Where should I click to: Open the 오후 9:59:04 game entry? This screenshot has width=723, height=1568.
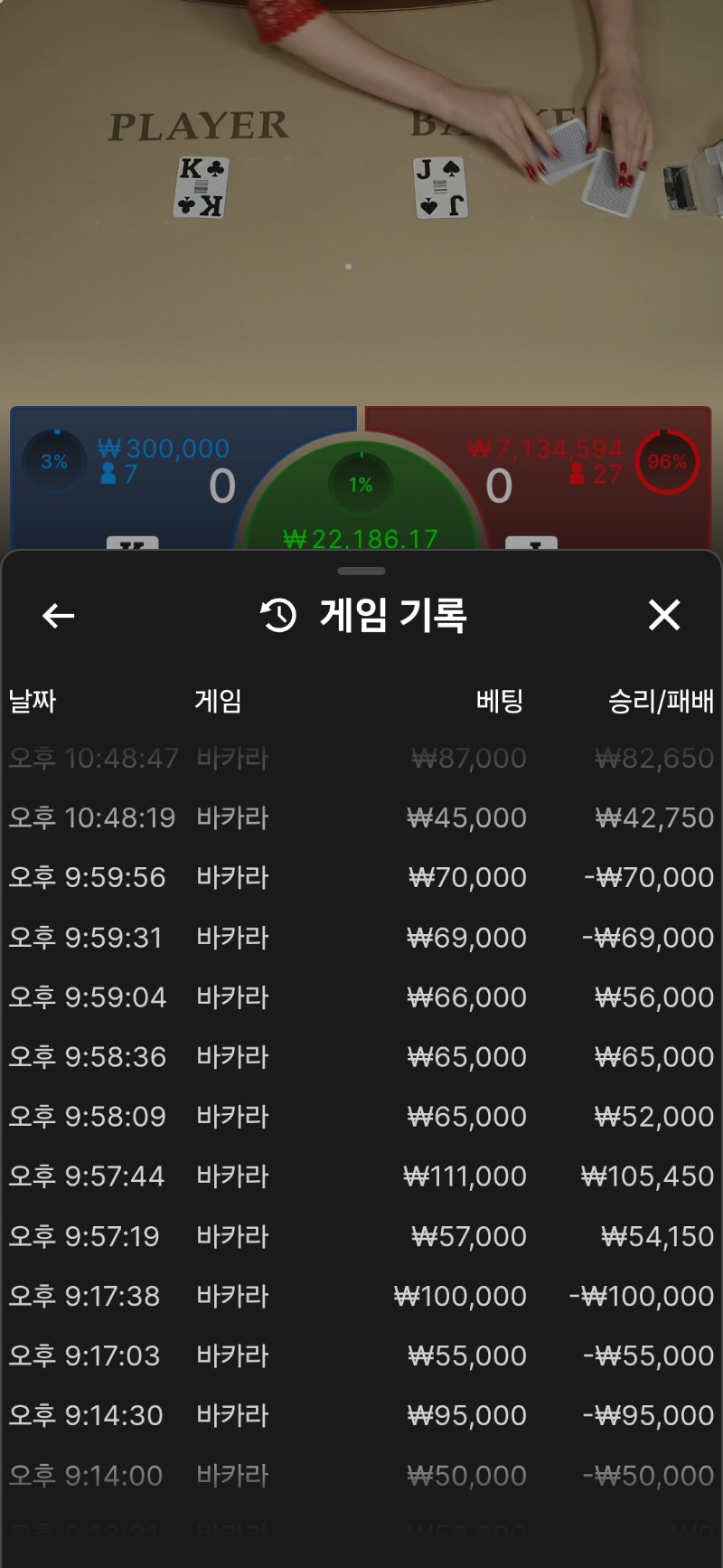361,997
